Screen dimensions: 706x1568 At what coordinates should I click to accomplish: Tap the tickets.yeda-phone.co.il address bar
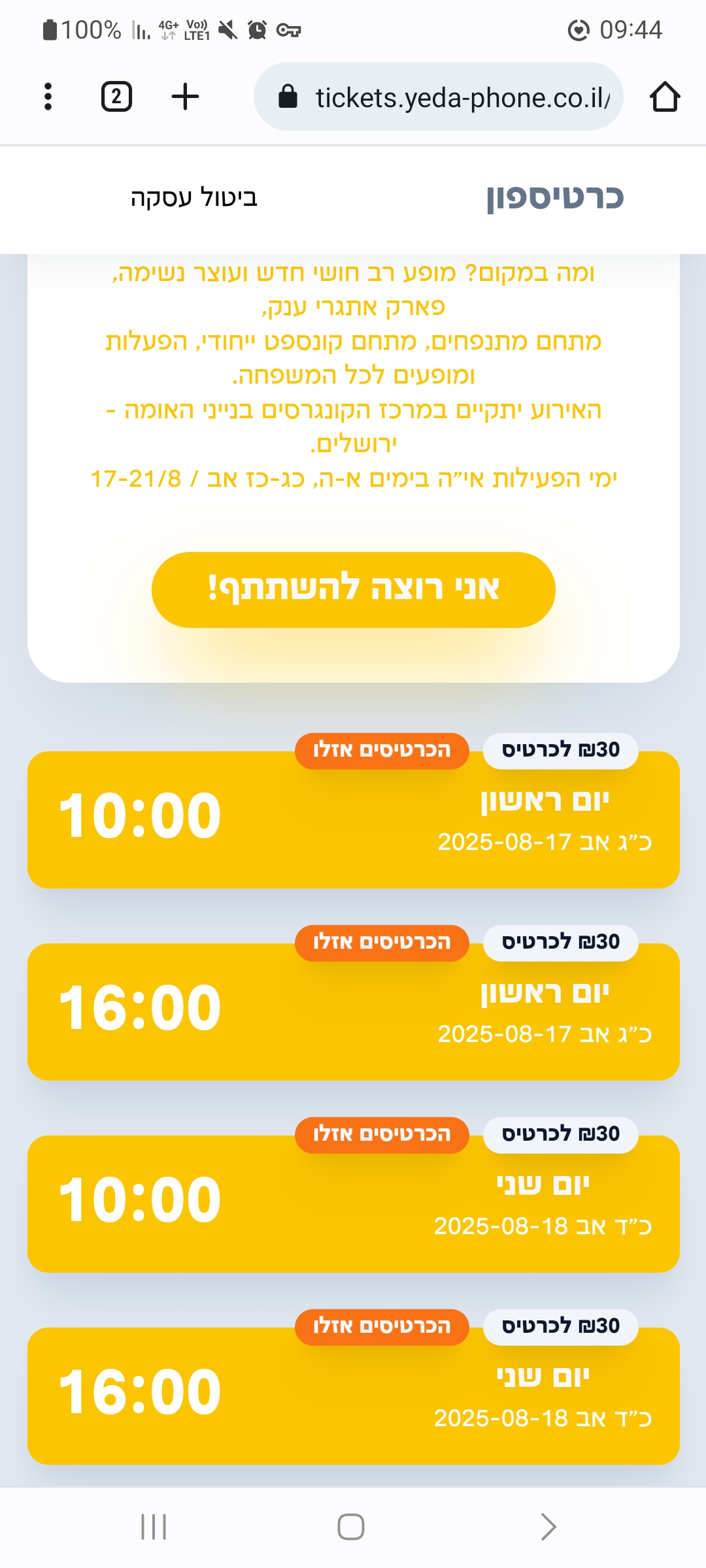(x=438, y=97)
